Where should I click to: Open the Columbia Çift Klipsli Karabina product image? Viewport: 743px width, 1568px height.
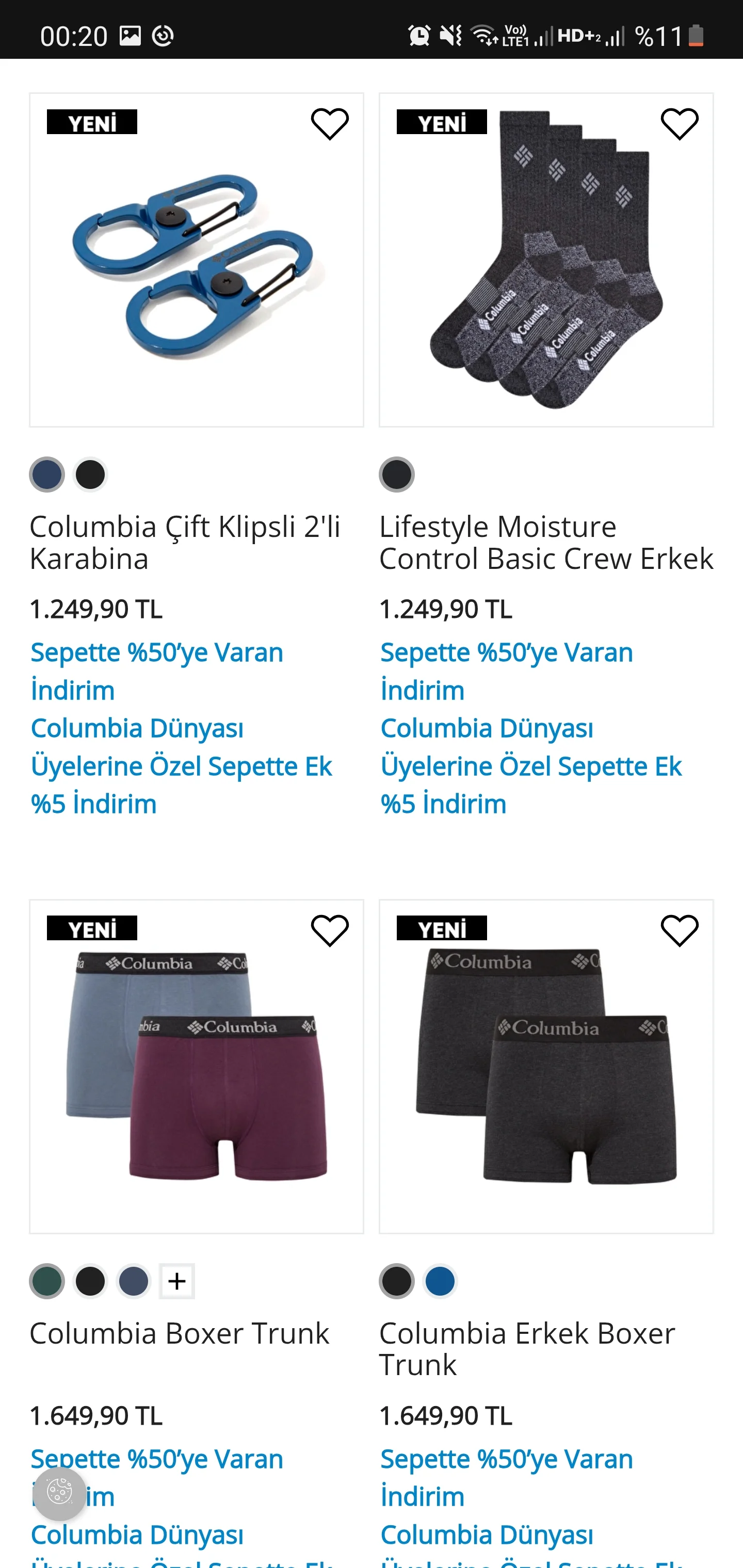(196, 268)
